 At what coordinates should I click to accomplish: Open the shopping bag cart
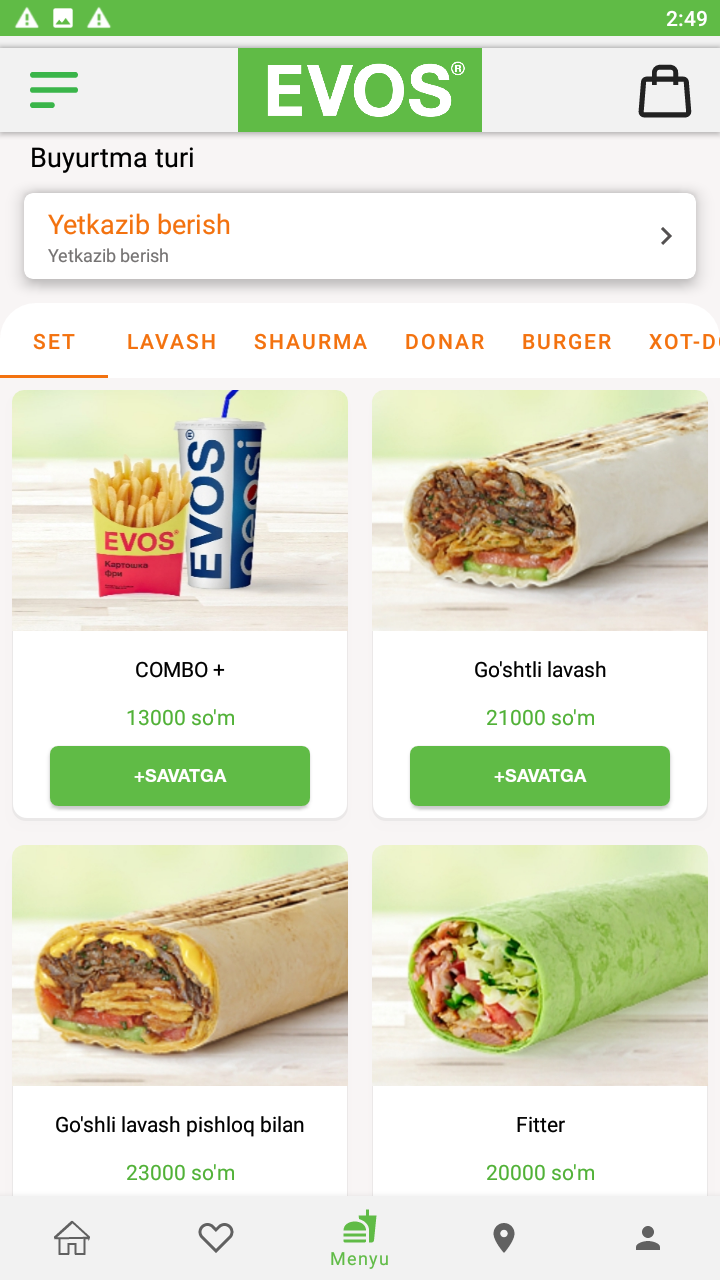pos(665,91)
